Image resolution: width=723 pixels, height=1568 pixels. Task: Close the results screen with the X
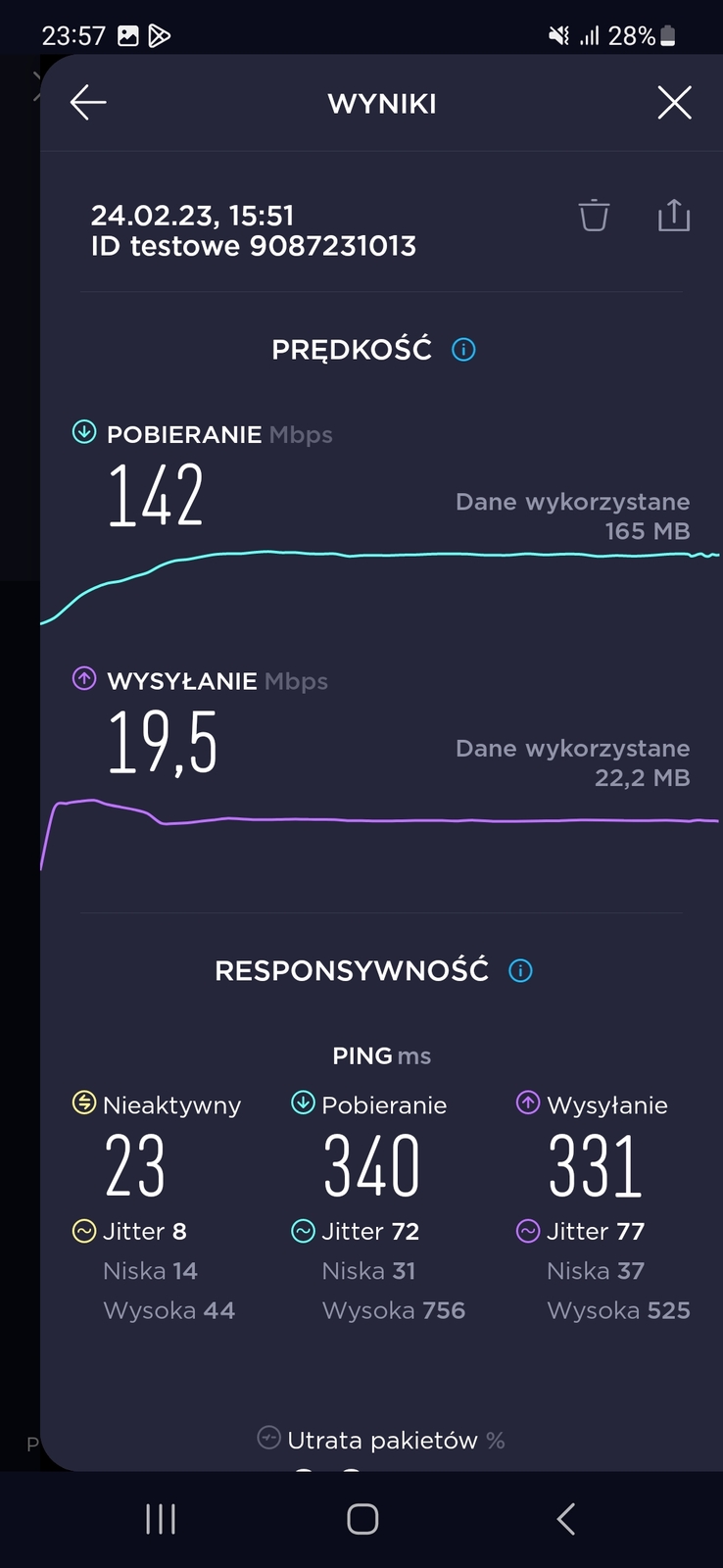[x=674, y=103]
